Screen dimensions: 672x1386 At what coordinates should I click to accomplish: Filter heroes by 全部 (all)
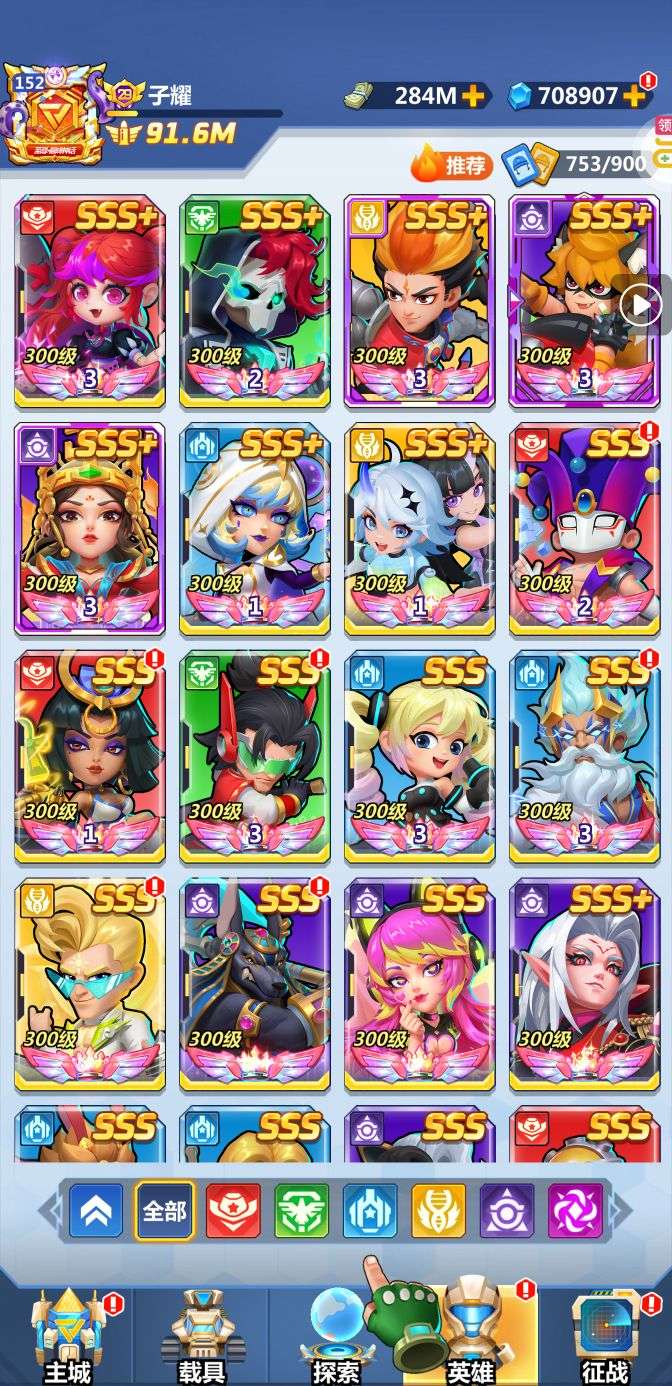point(165,1211)
